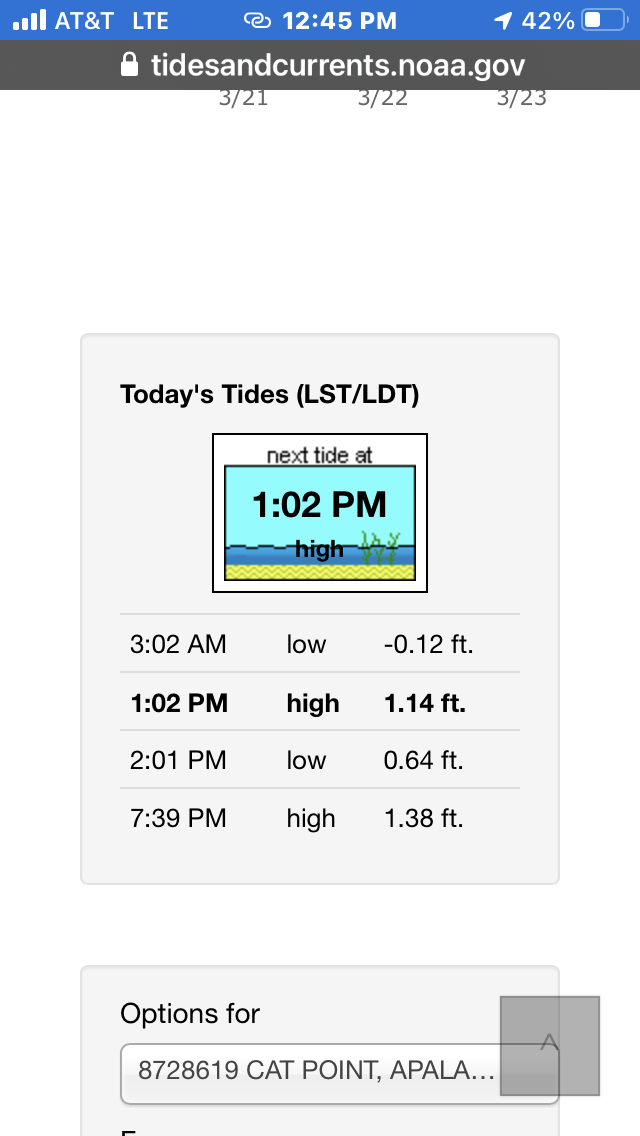Open the Cat Point station dropdown
Image resolution: width=640 pixels, height=1136 pixels.
[339, 1074]
